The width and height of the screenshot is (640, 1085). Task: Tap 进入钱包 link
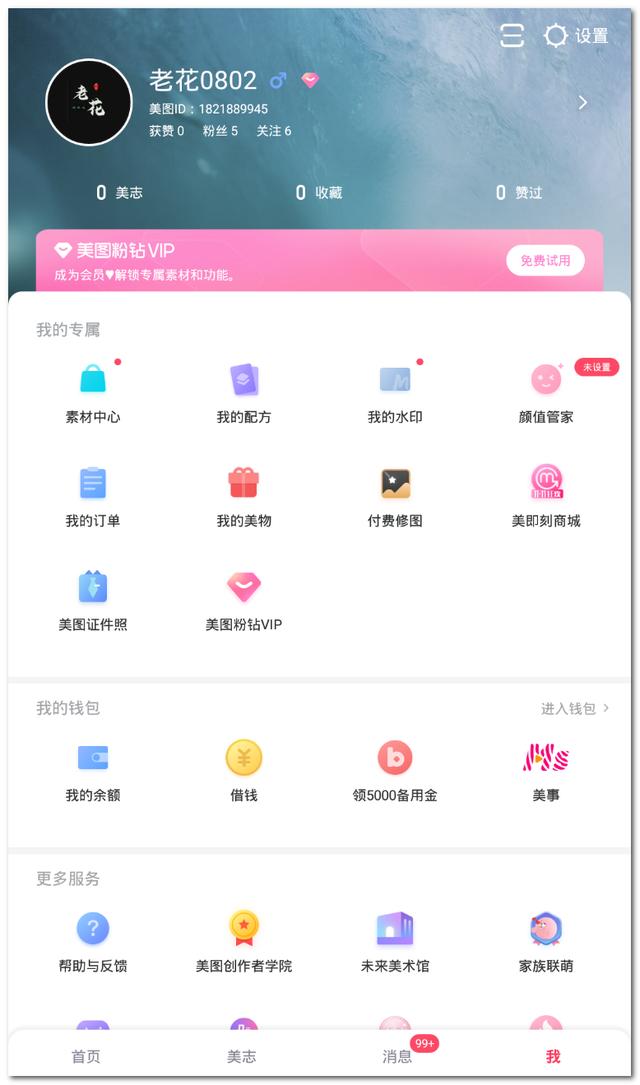(x=575, y=708)
